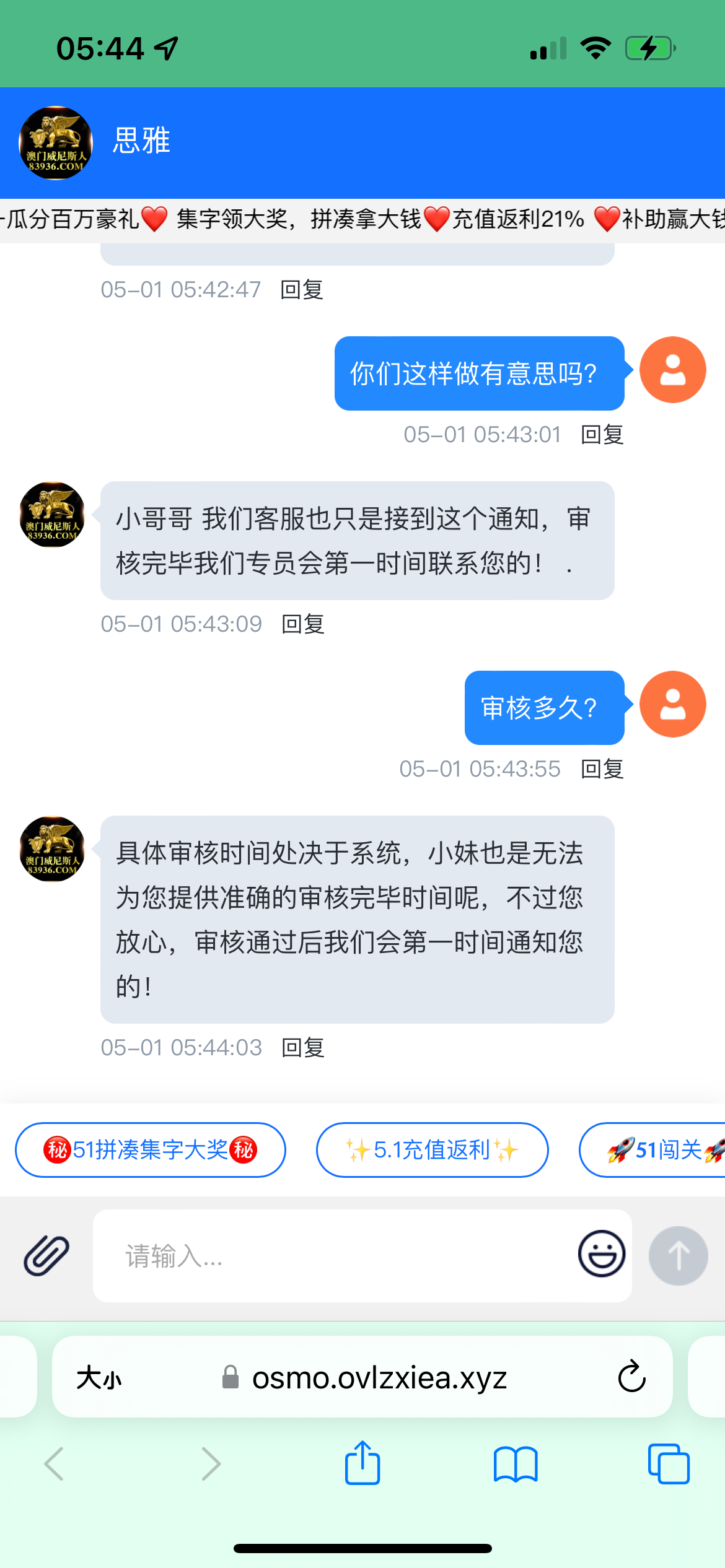Reply to the 05:44:03 message via 回复
The image size is (725, 1568).
pyautogui.click(x=305, y=1048)
